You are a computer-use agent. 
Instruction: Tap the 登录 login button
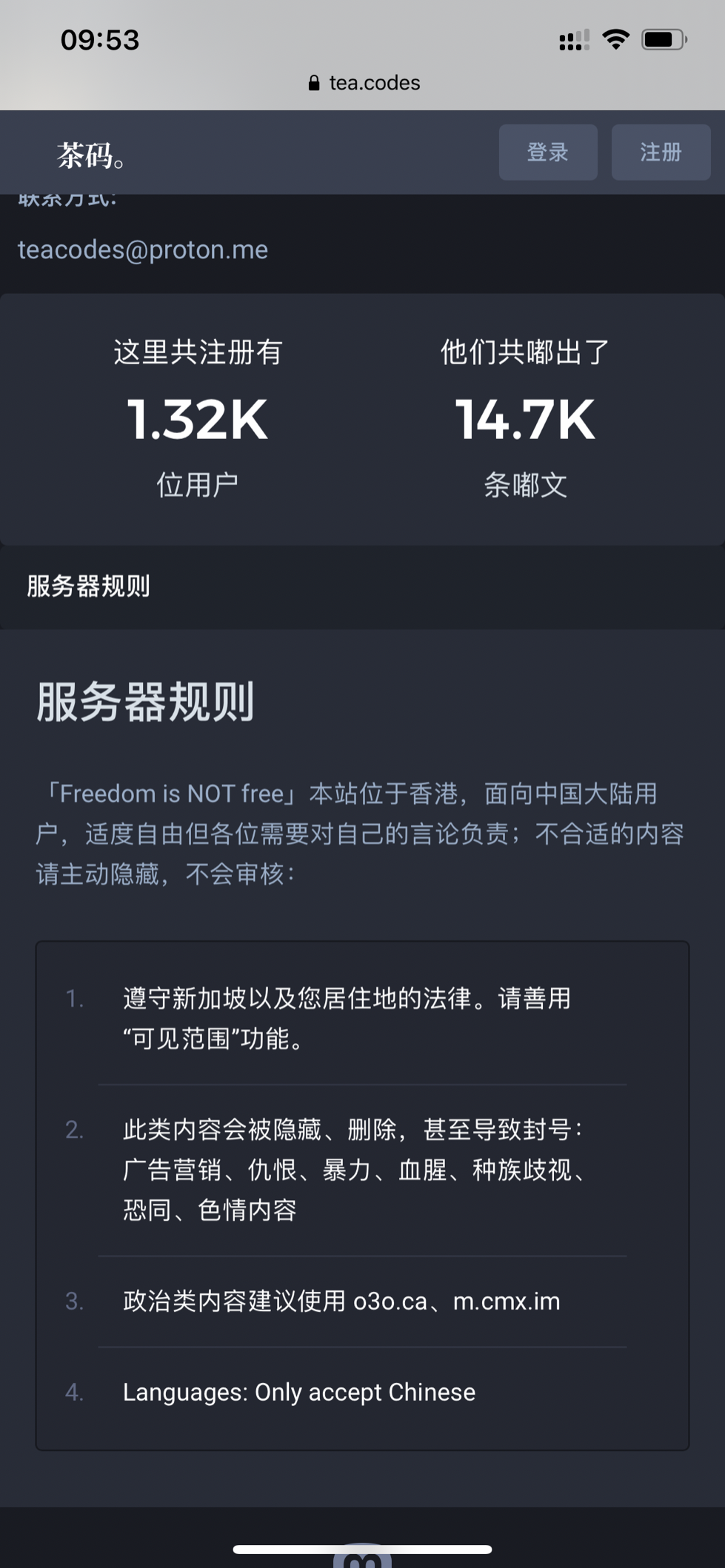(x=547, y=153)
